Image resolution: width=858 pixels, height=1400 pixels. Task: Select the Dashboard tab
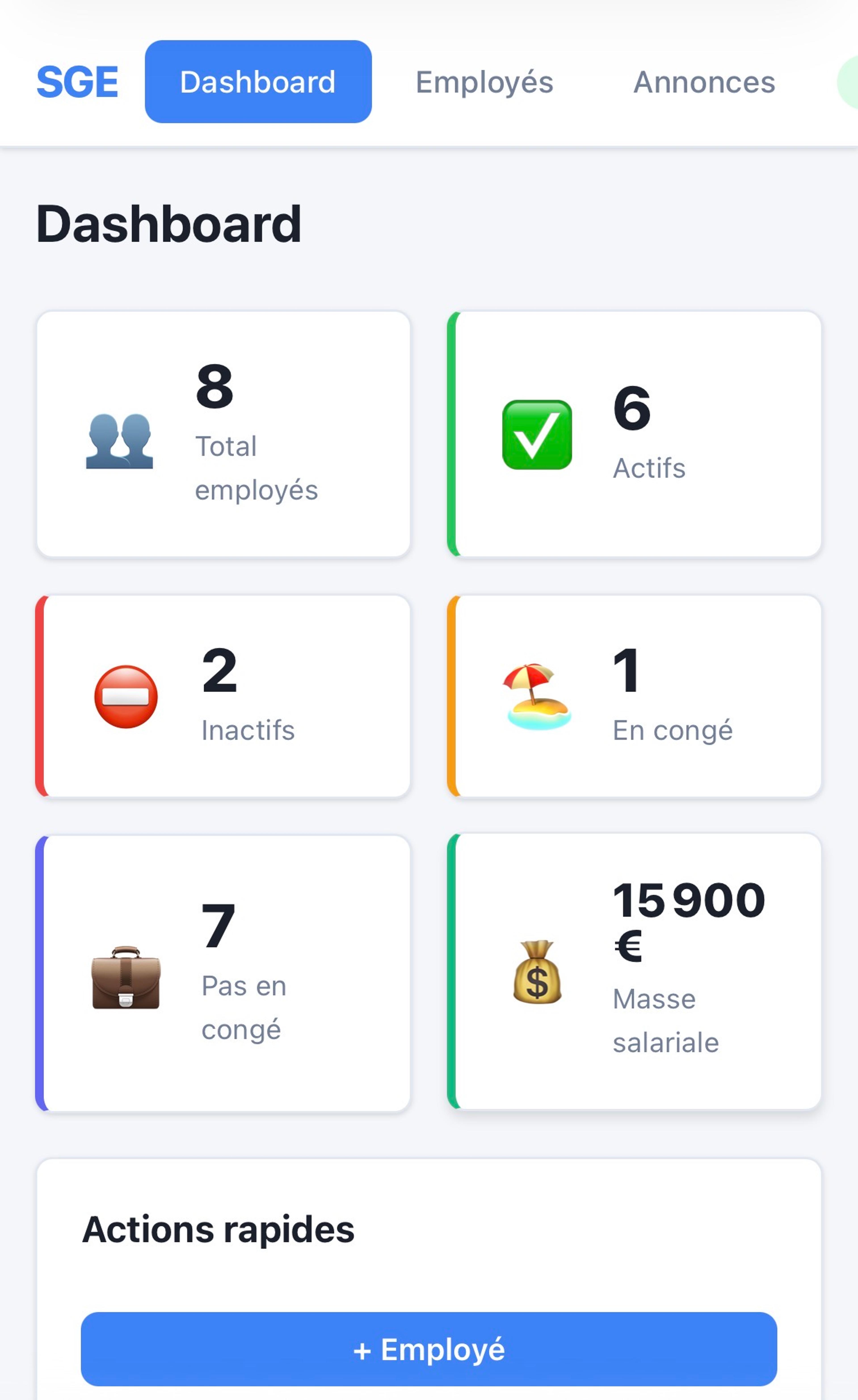coord(258,82)
